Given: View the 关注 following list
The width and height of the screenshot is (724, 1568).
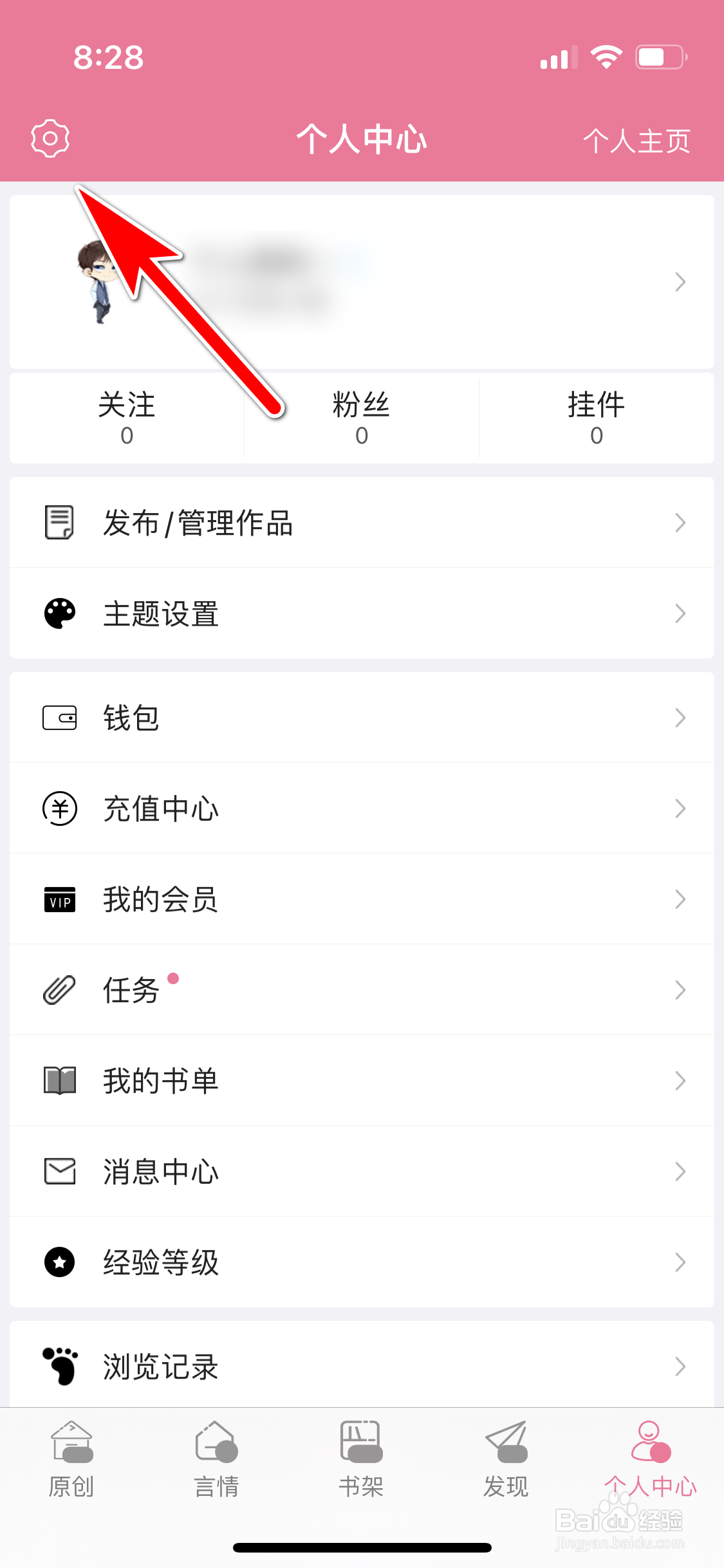Looking at the screenshot, I should click(x=127, y=418).
